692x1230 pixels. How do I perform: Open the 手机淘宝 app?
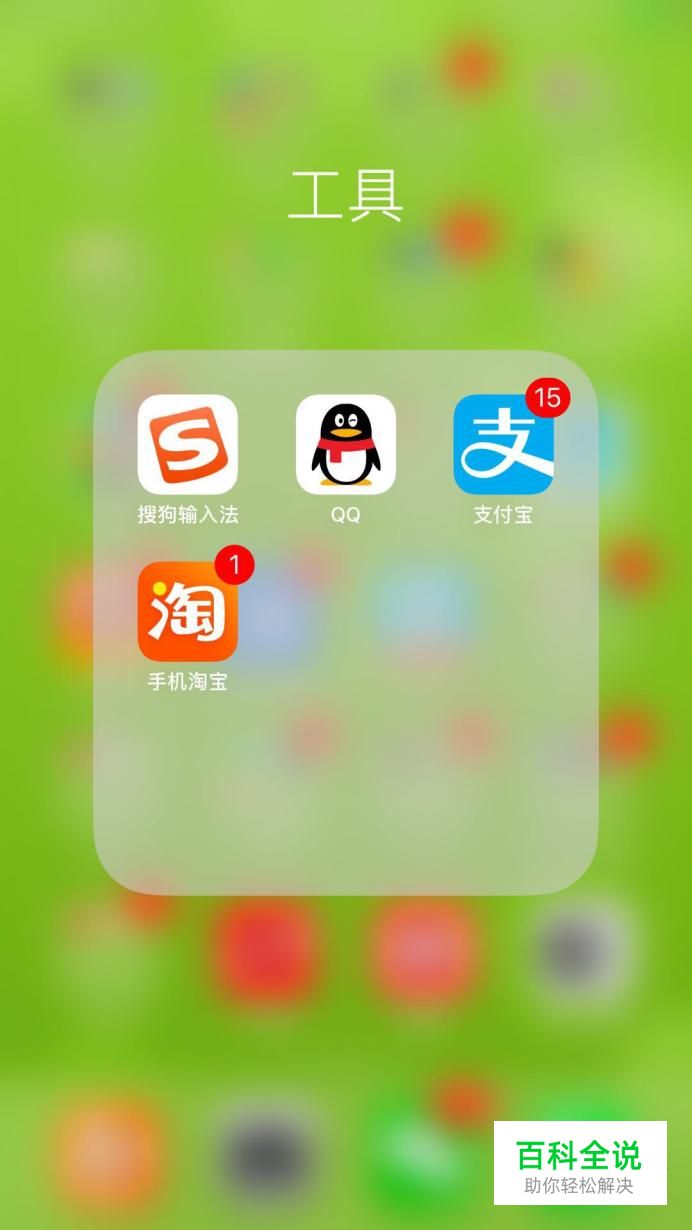188,611
